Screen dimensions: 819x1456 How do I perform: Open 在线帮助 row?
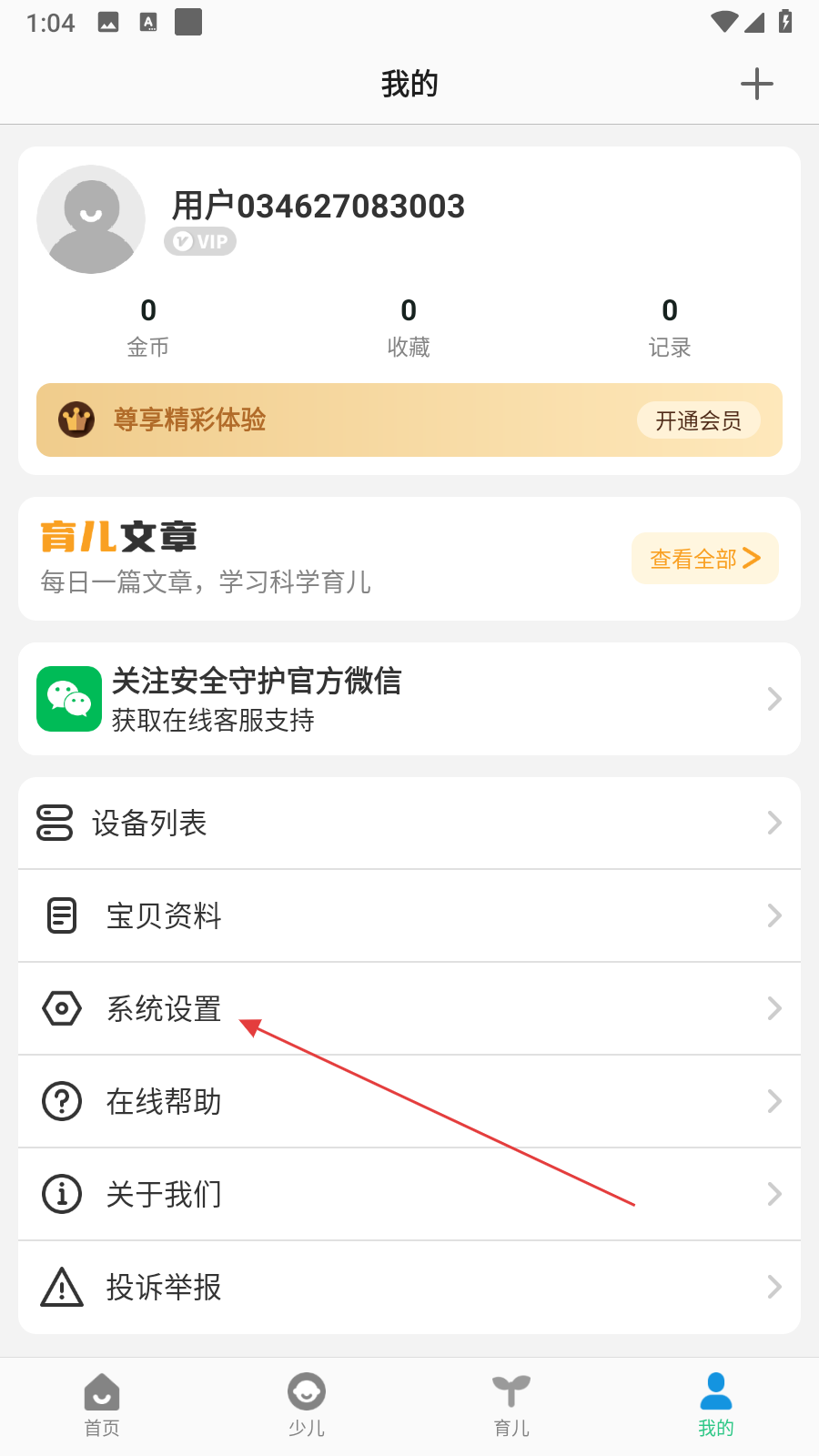coord(409,1102)
